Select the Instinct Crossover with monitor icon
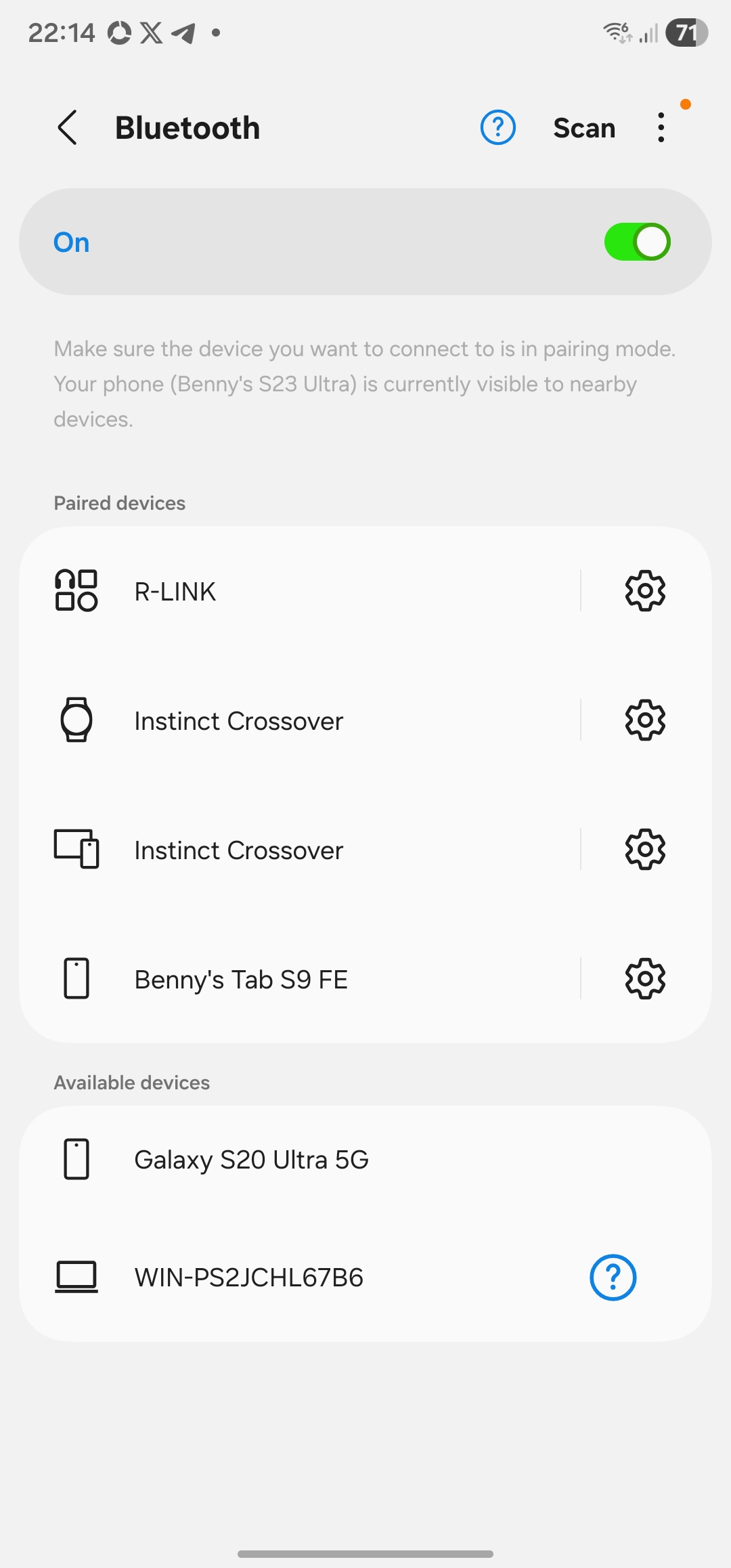The height and width of the screenshot is (1568, 731). 305,850
